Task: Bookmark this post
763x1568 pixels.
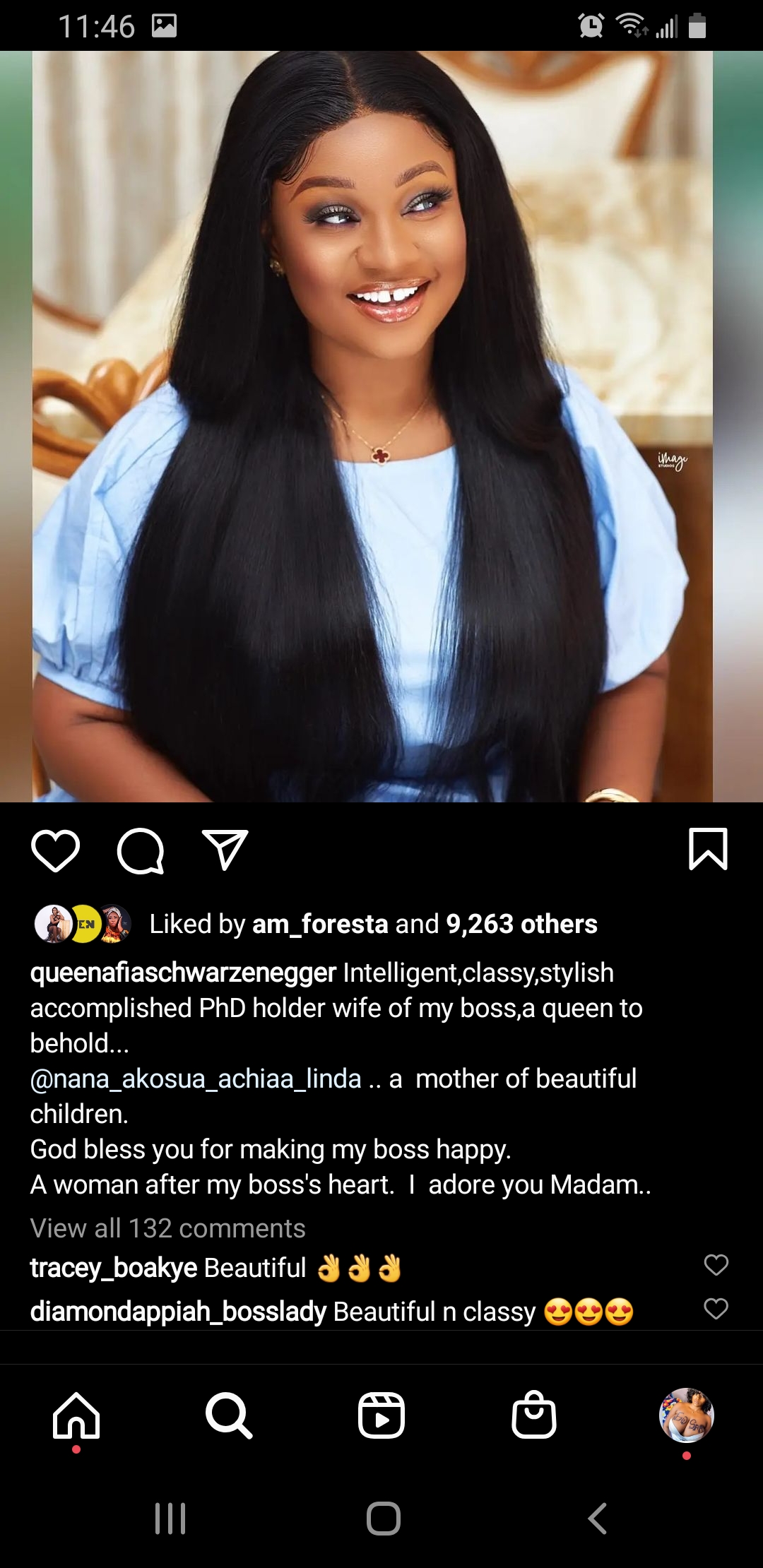Action: point(708,849)
